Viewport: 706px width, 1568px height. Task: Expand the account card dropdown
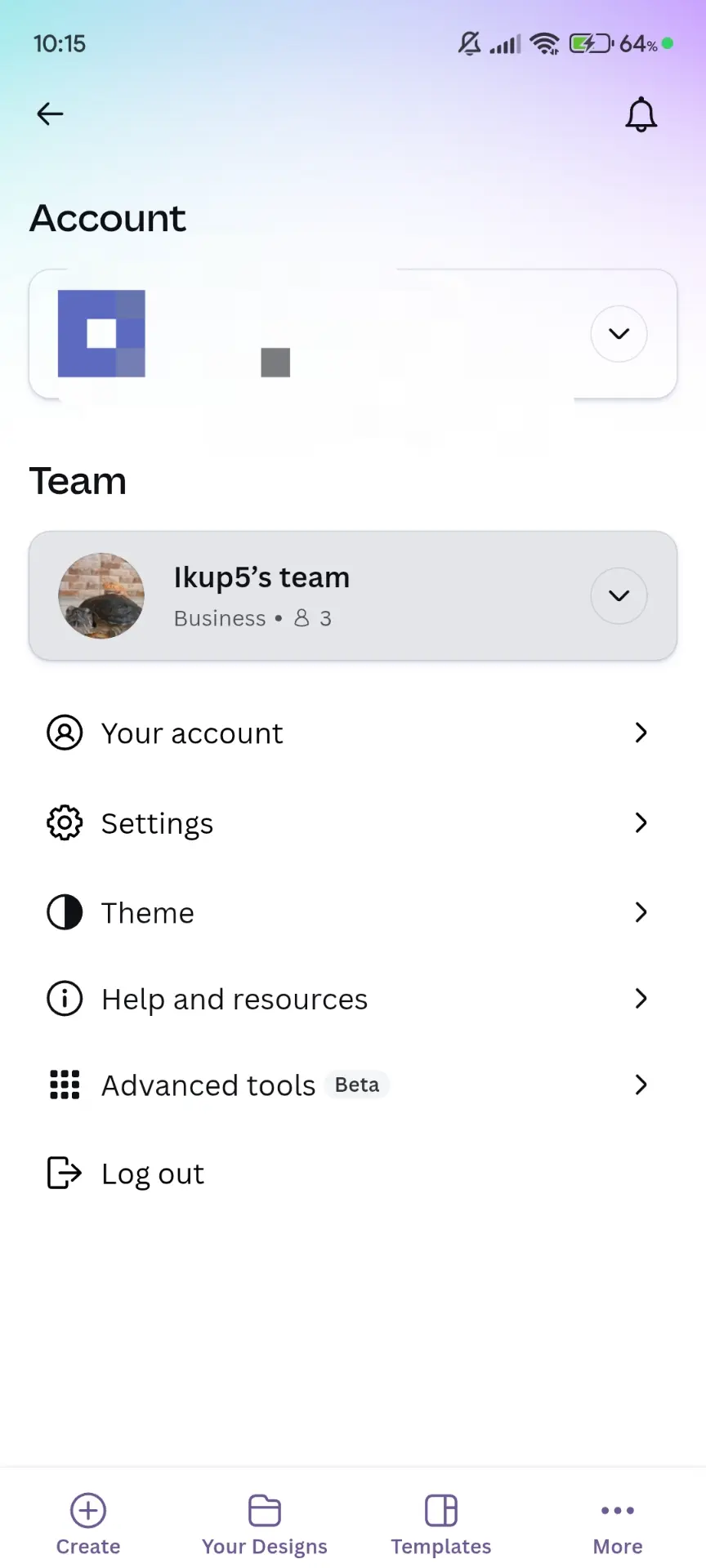[x=619, y=333]
